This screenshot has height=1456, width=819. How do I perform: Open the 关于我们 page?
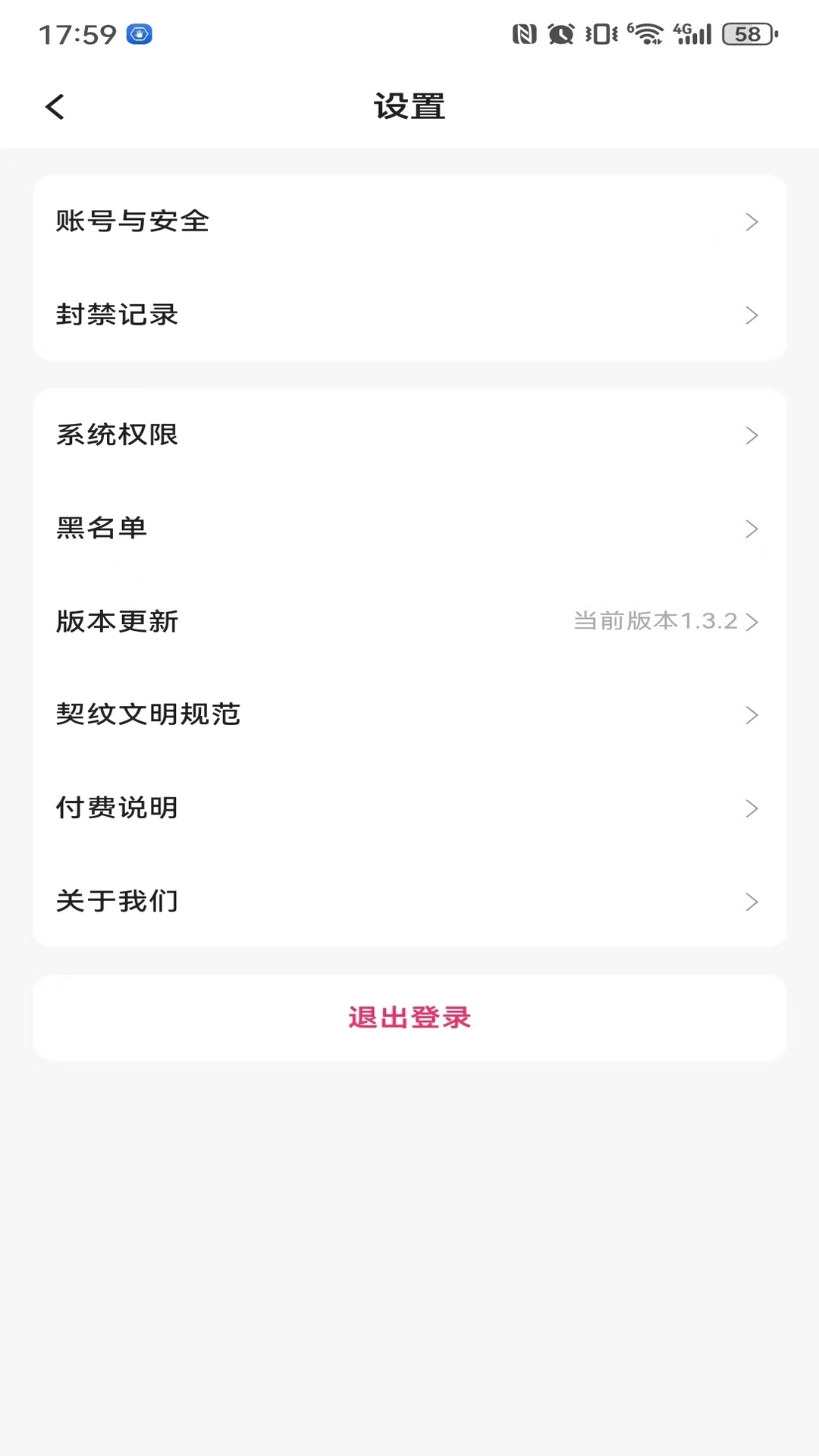point(409,902)
